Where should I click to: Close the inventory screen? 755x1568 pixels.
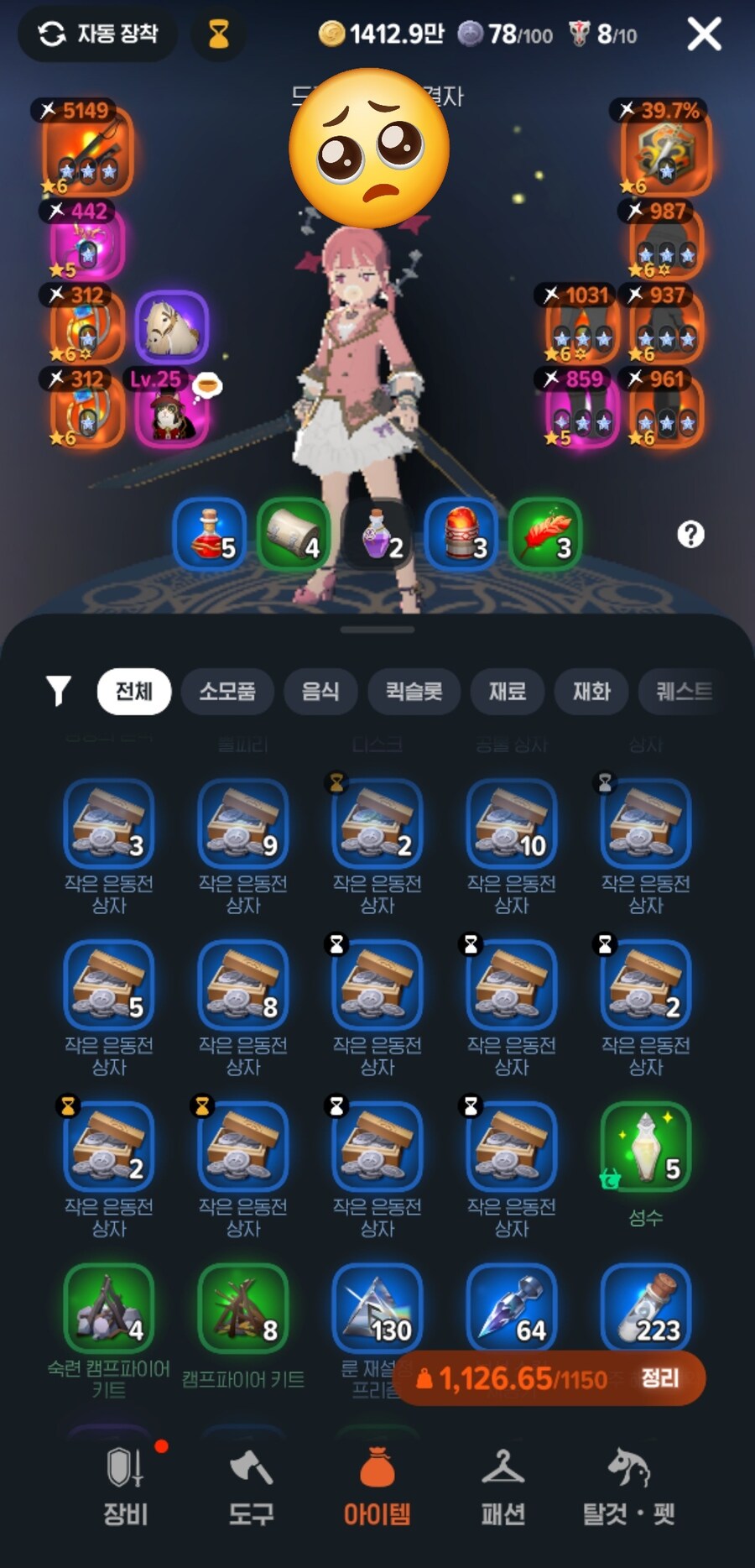coord(704,34)
